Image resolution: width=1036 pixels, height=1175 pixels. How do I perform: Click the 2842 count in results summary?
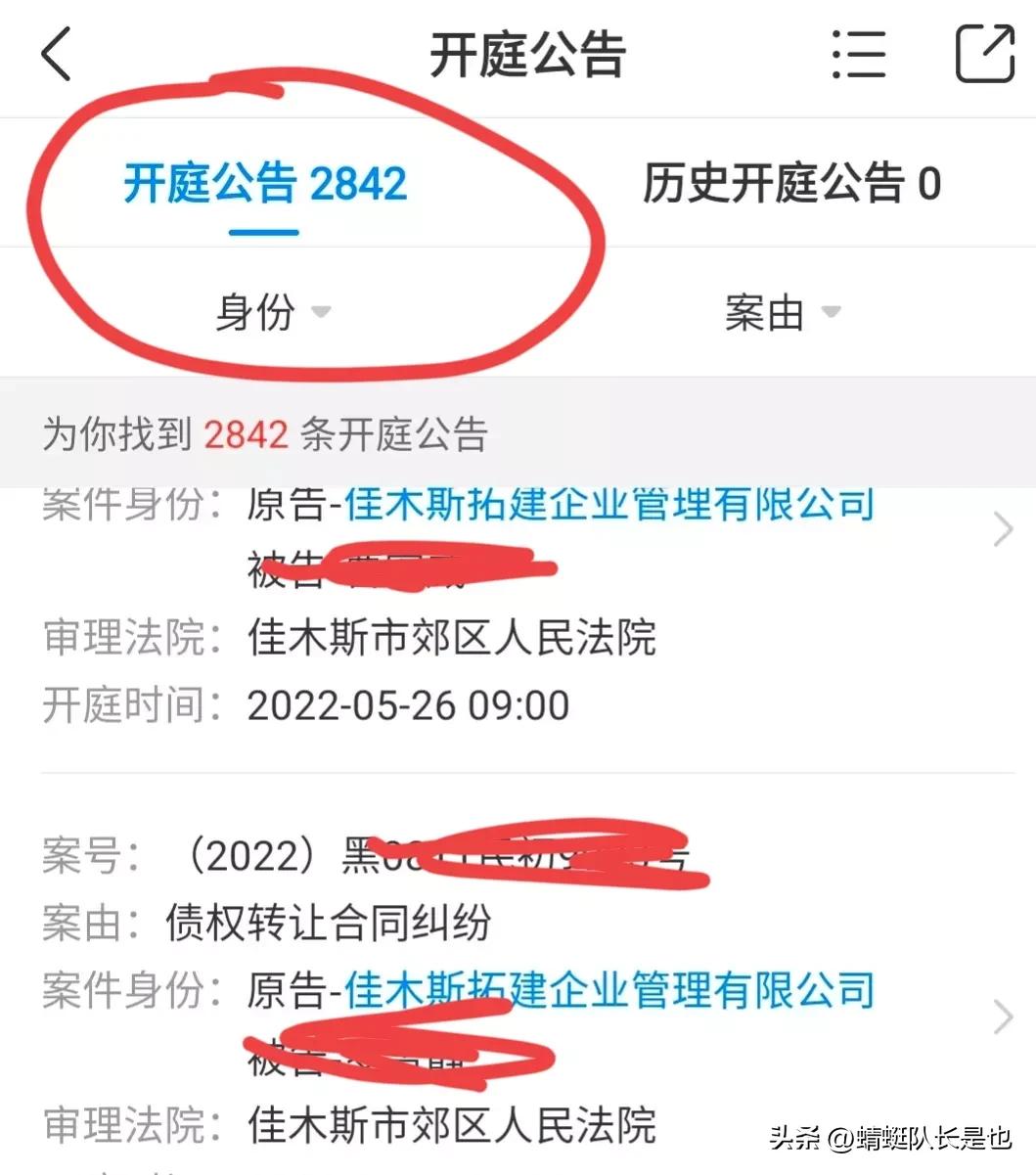(246, 433)
